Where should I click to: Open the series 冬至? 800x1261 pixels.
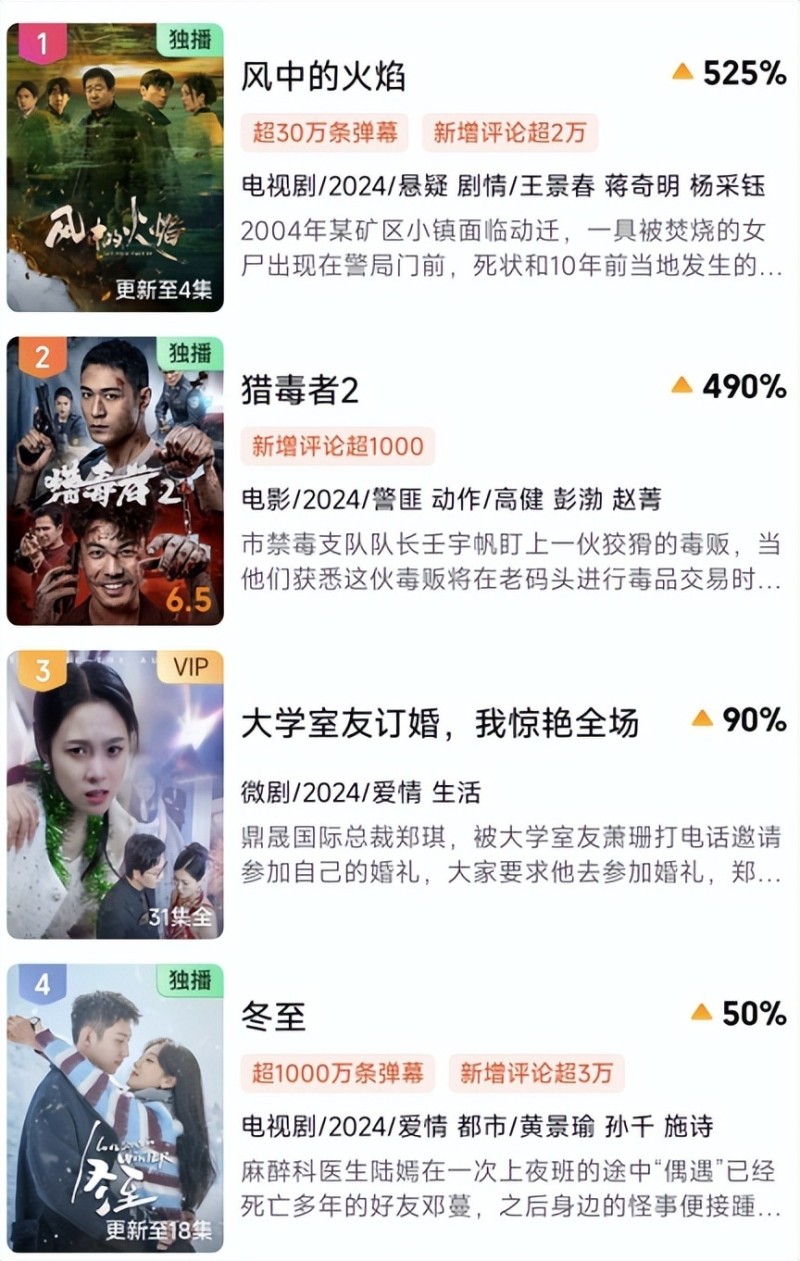pos(273,1016)
